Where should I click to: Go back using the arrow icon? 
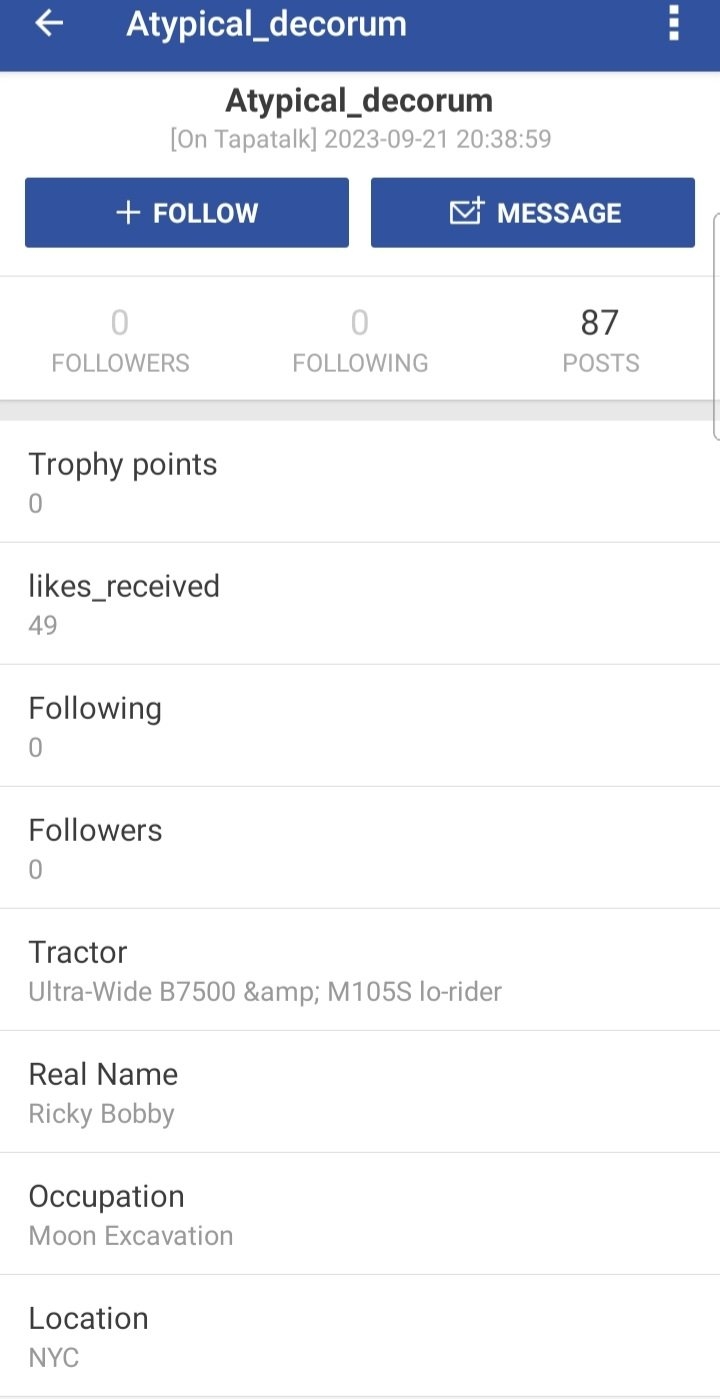pos(48,24)
